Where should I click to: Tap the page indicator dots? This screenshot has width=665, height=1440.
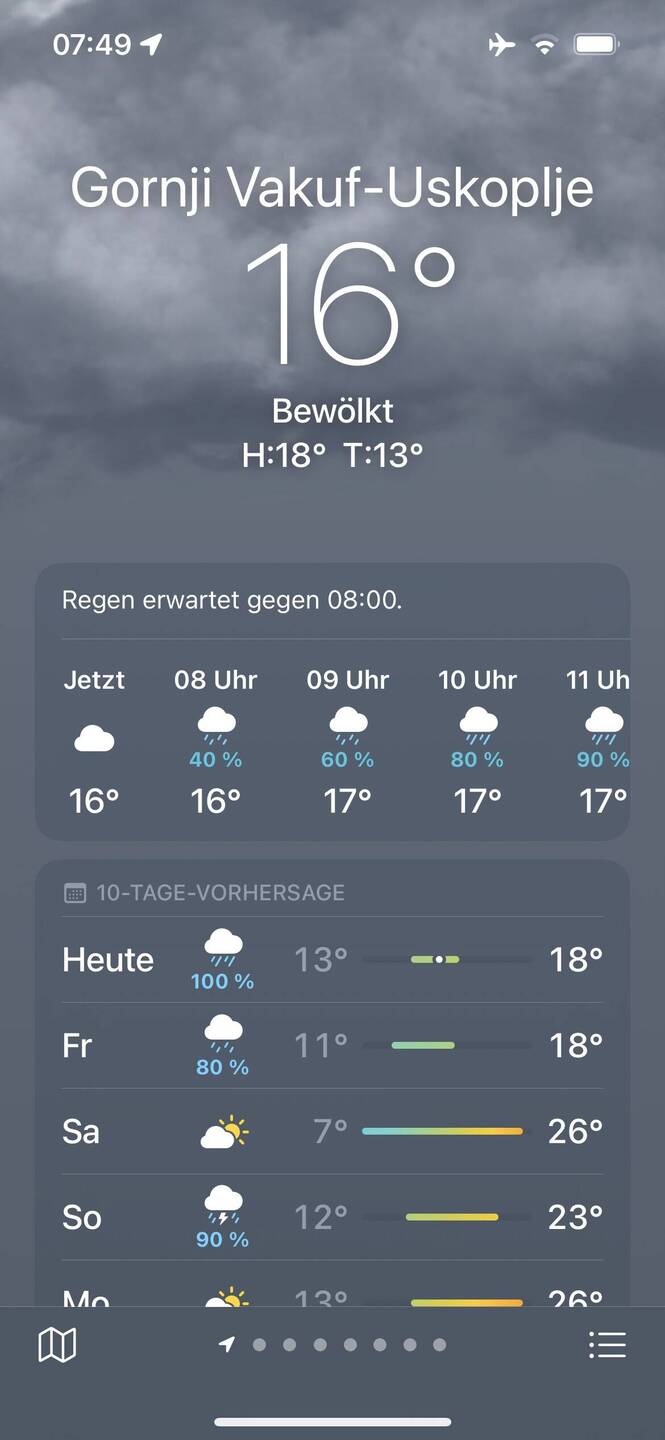click(334, 1345)
